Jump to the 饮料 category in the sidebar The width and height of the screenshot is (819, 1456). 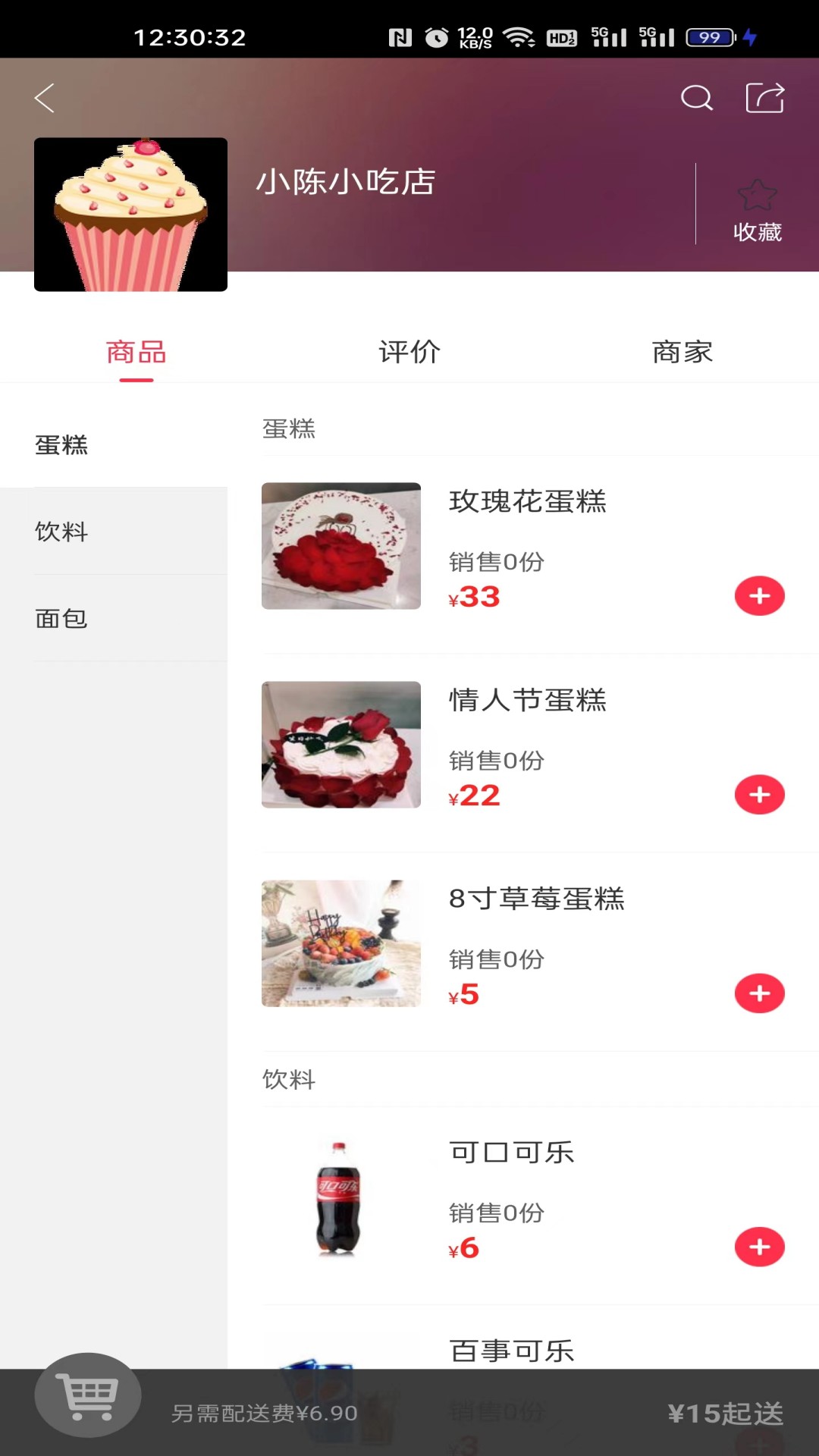(x=62, y=532)
